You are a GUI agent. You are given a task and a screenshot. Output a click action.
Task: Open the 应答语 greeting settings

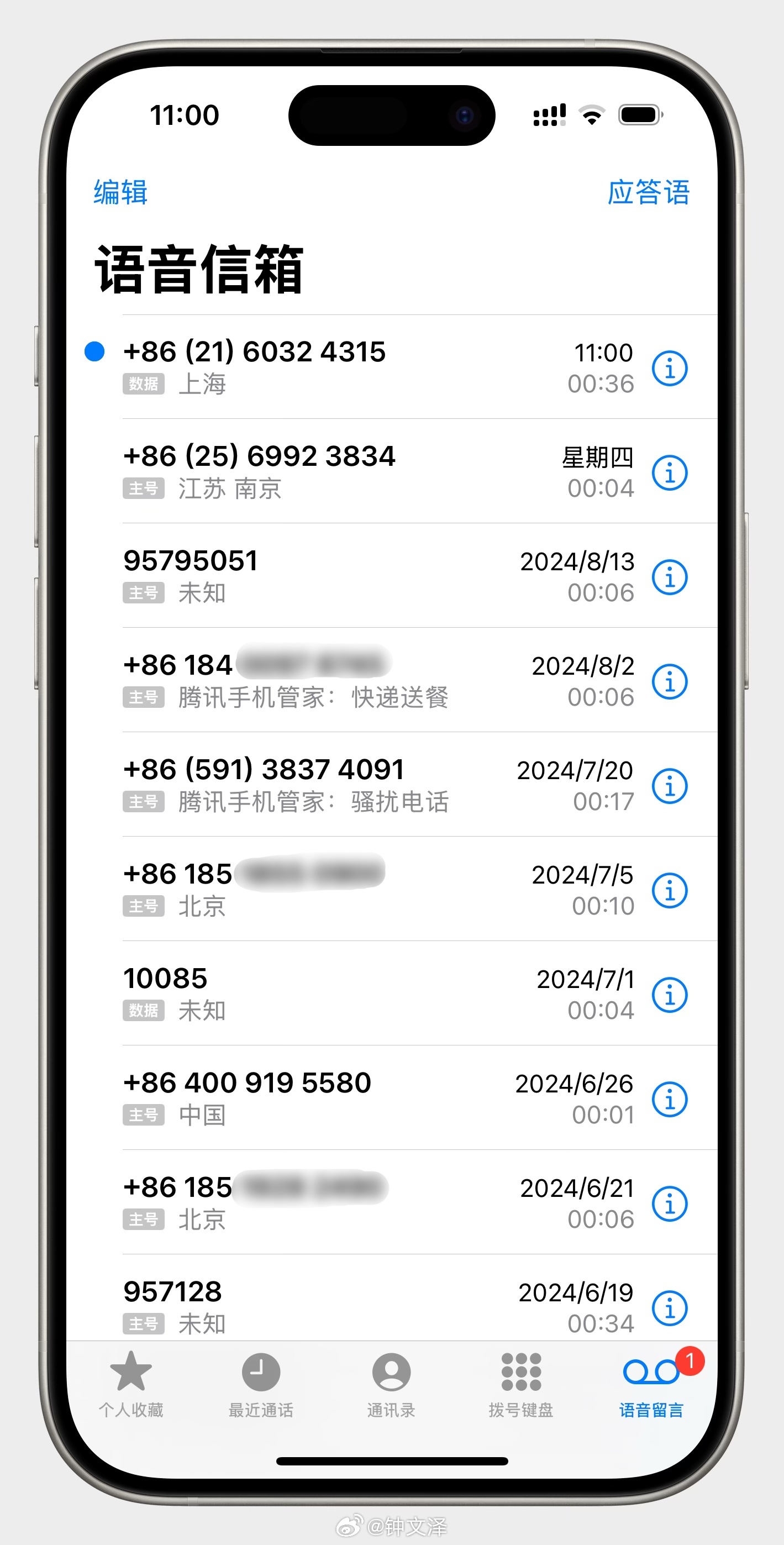coord(649,192)
